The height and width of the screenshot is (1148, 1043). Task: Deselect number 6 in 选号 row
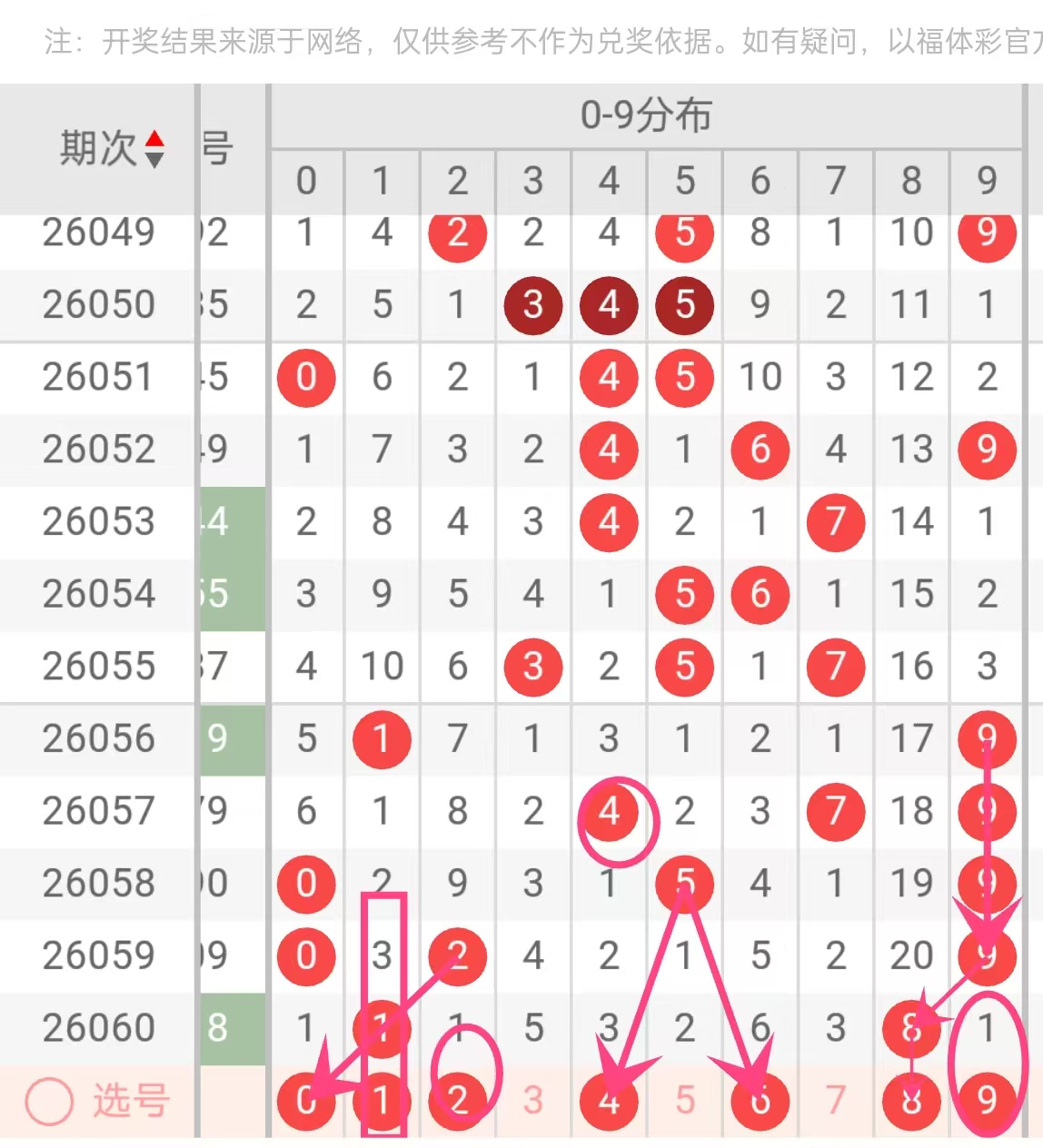[x=760, y=1101]
